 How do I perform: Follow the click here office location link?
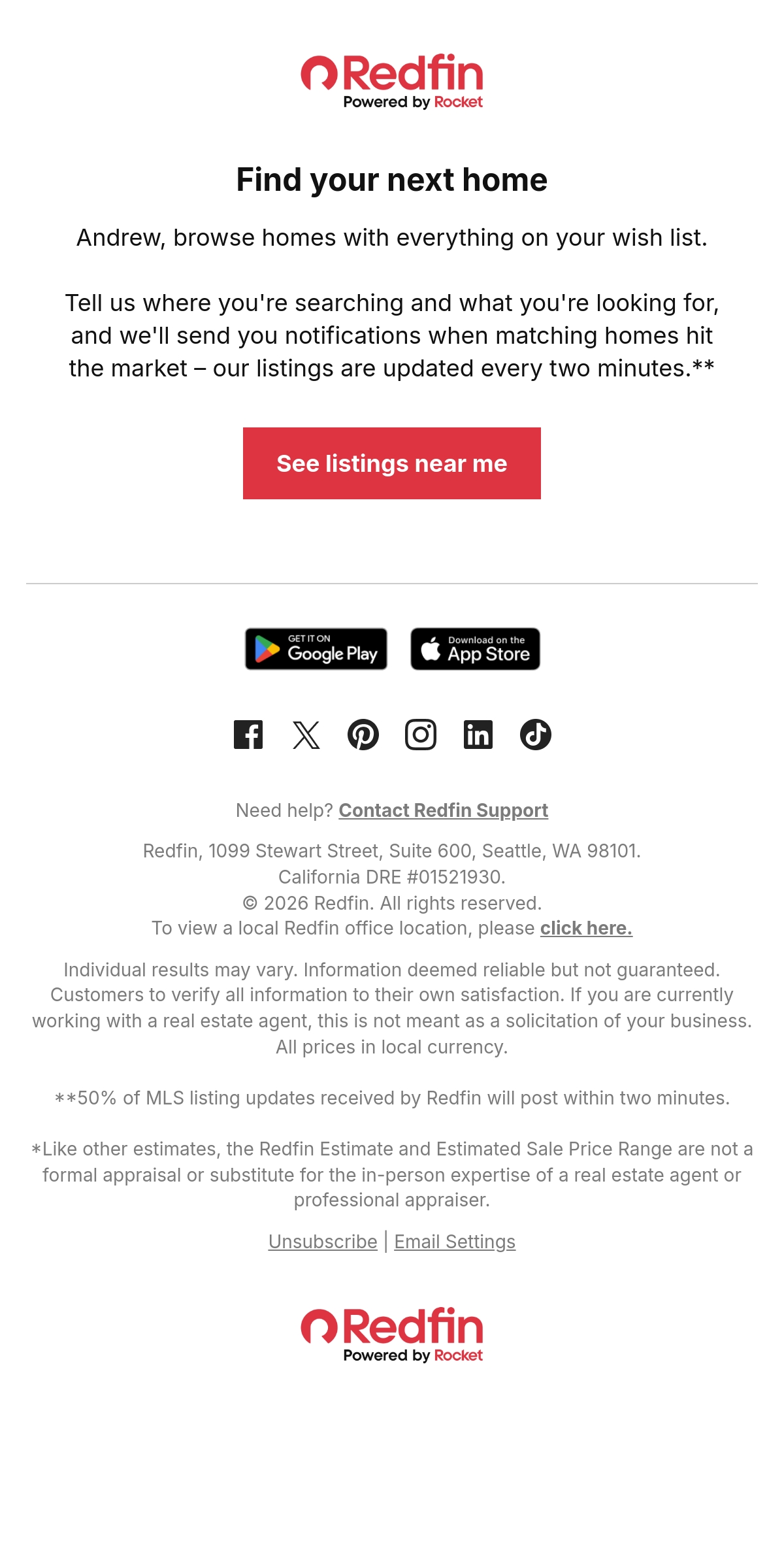pyautogui.click(x=586, y=928)
